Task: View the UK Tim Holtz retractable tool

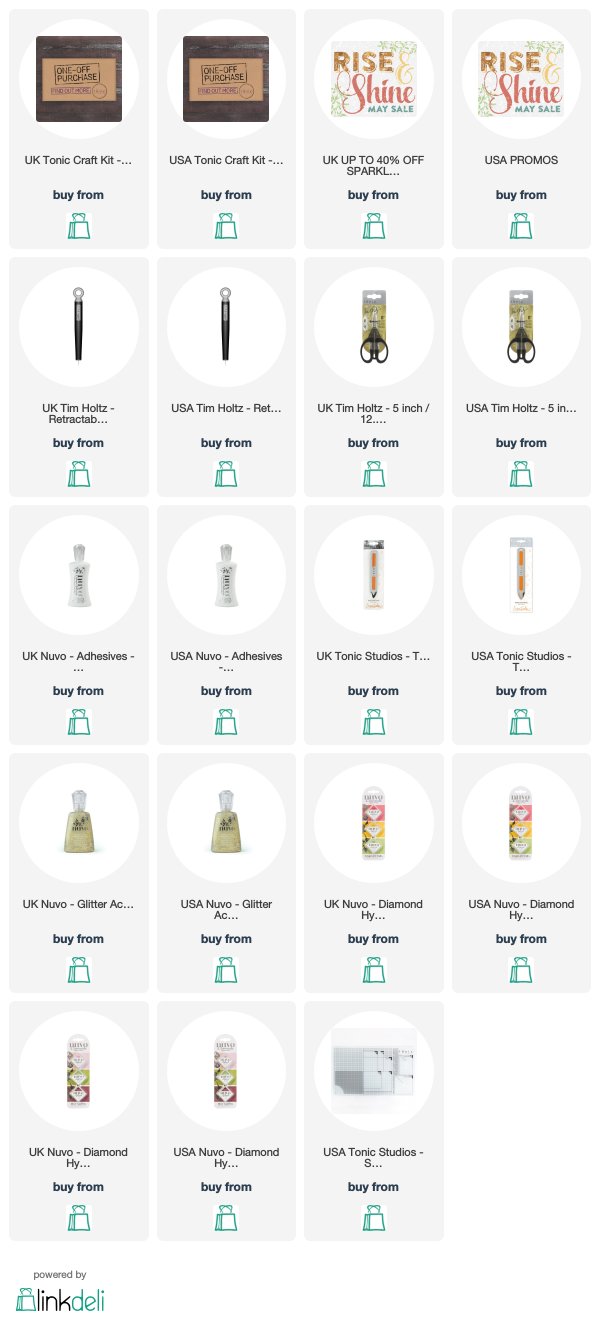Action: (79, 377)
